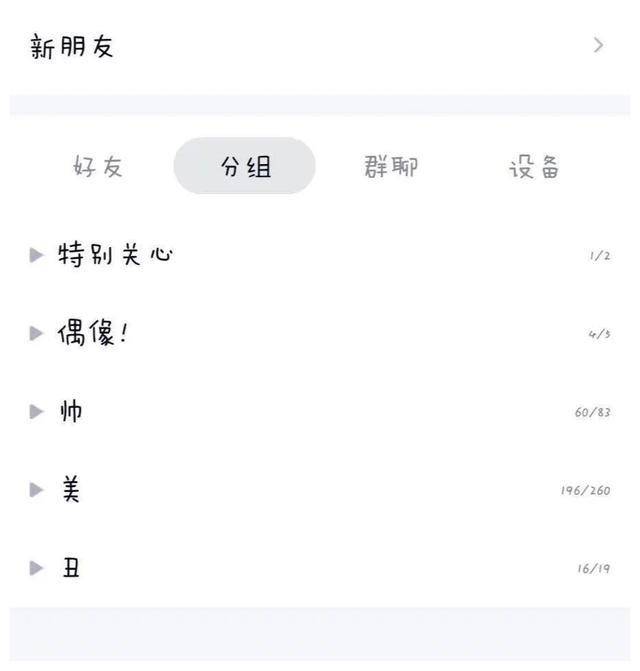Select the 分组 tab

click(245, 167)
